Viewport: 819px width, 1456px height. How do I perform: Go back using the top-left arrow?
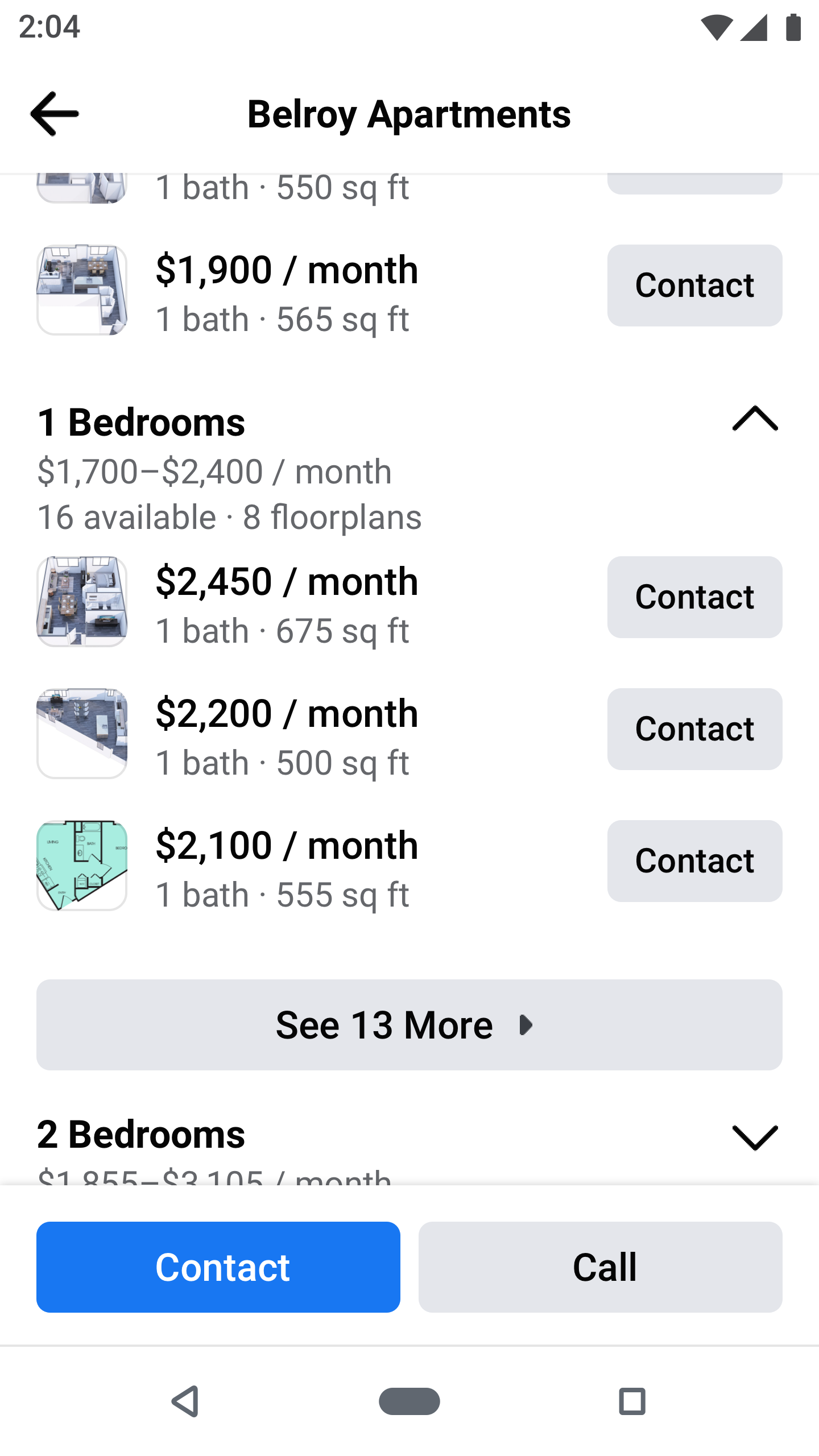tap(55, 114)
